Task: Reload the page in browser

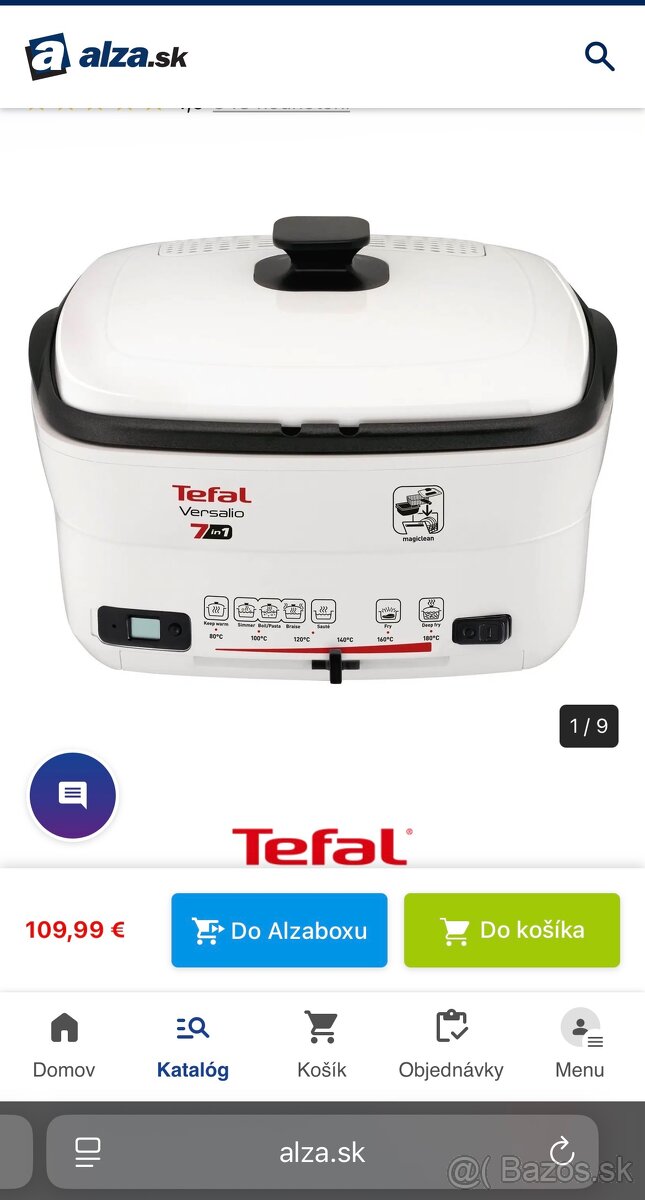Action: (x=561, y=1151)
